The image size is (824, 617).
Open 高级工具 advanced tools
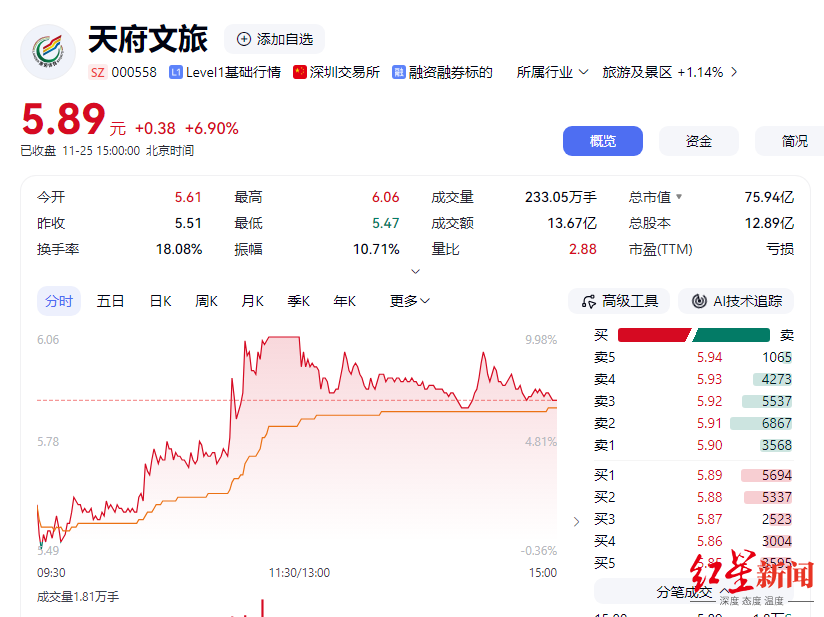coord(619,301)
